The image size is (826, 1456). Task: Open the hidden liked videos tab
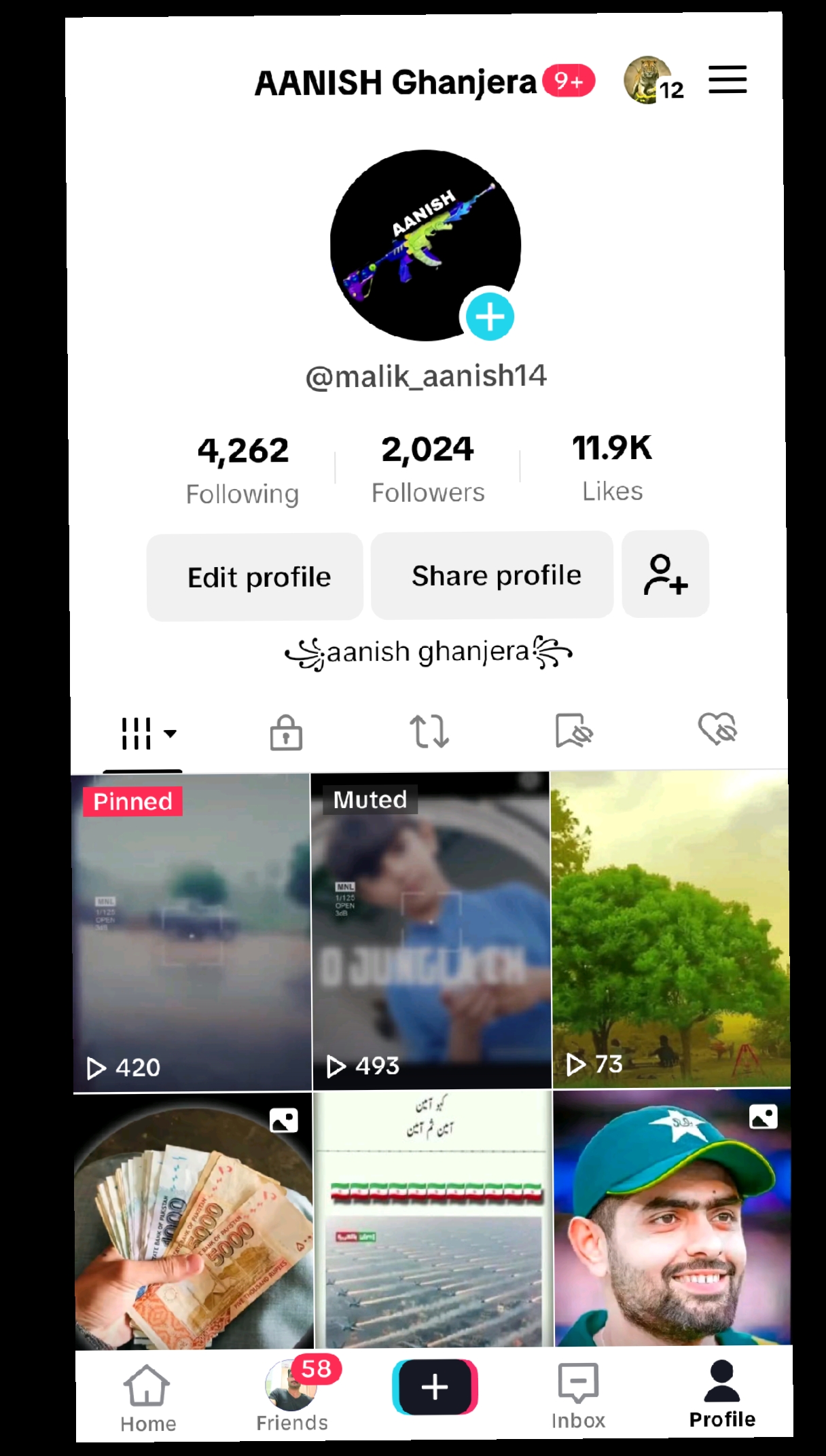[x=718, y=729]
